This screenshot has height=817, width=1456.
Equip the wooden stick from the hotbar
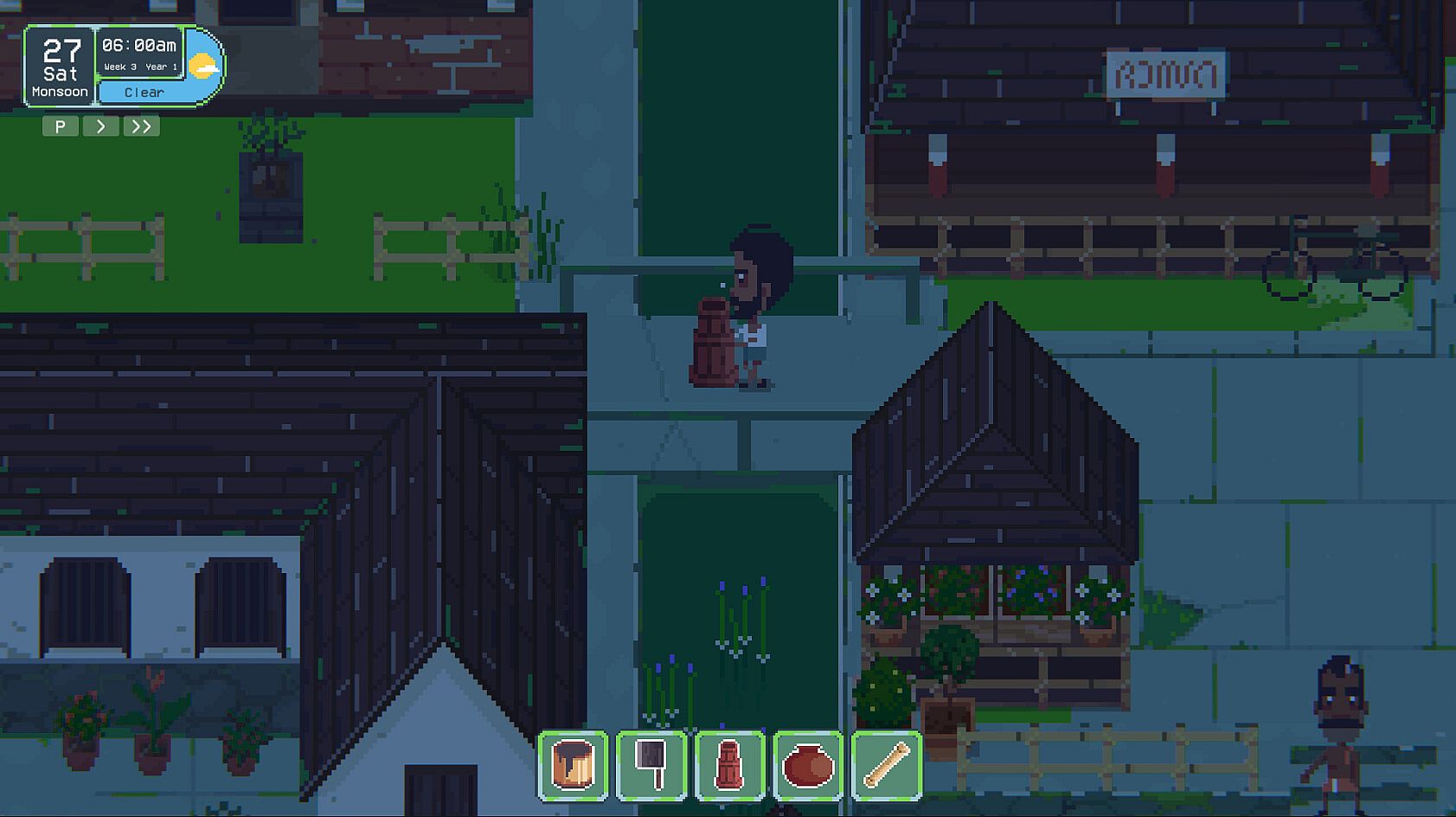pos(886,766)
